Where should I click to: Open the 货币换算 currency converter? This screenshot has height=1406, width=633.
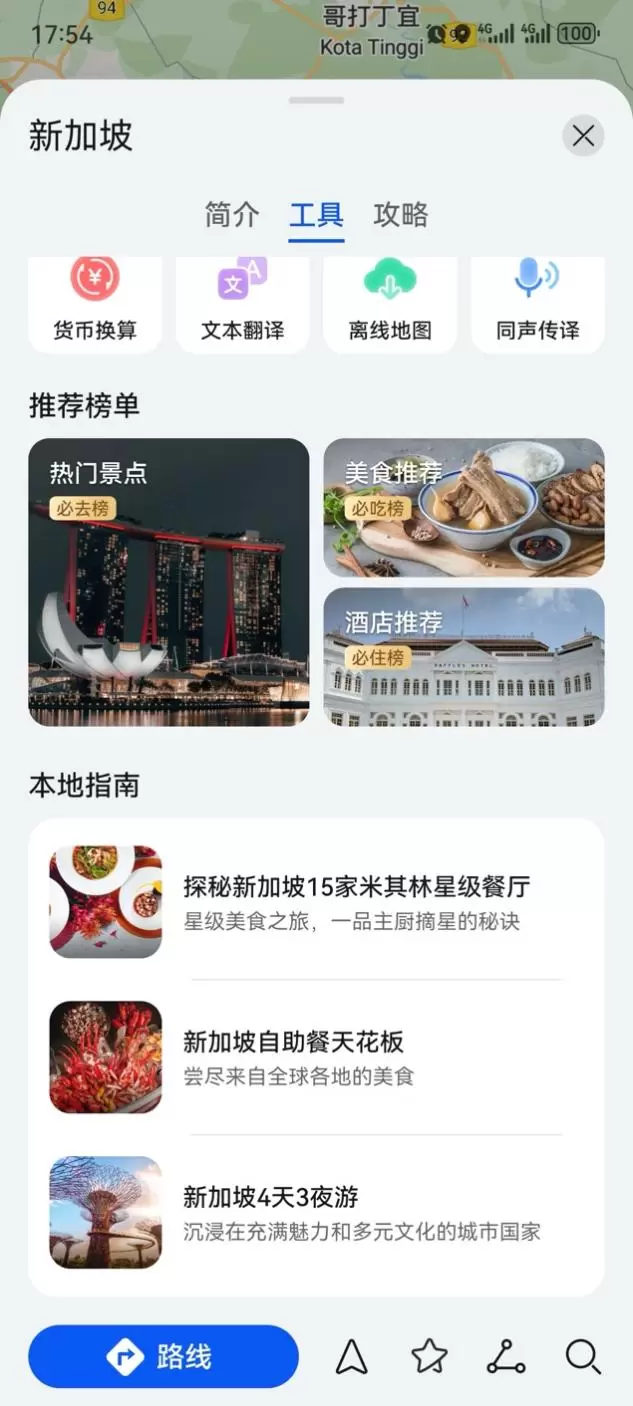(95, 304)
